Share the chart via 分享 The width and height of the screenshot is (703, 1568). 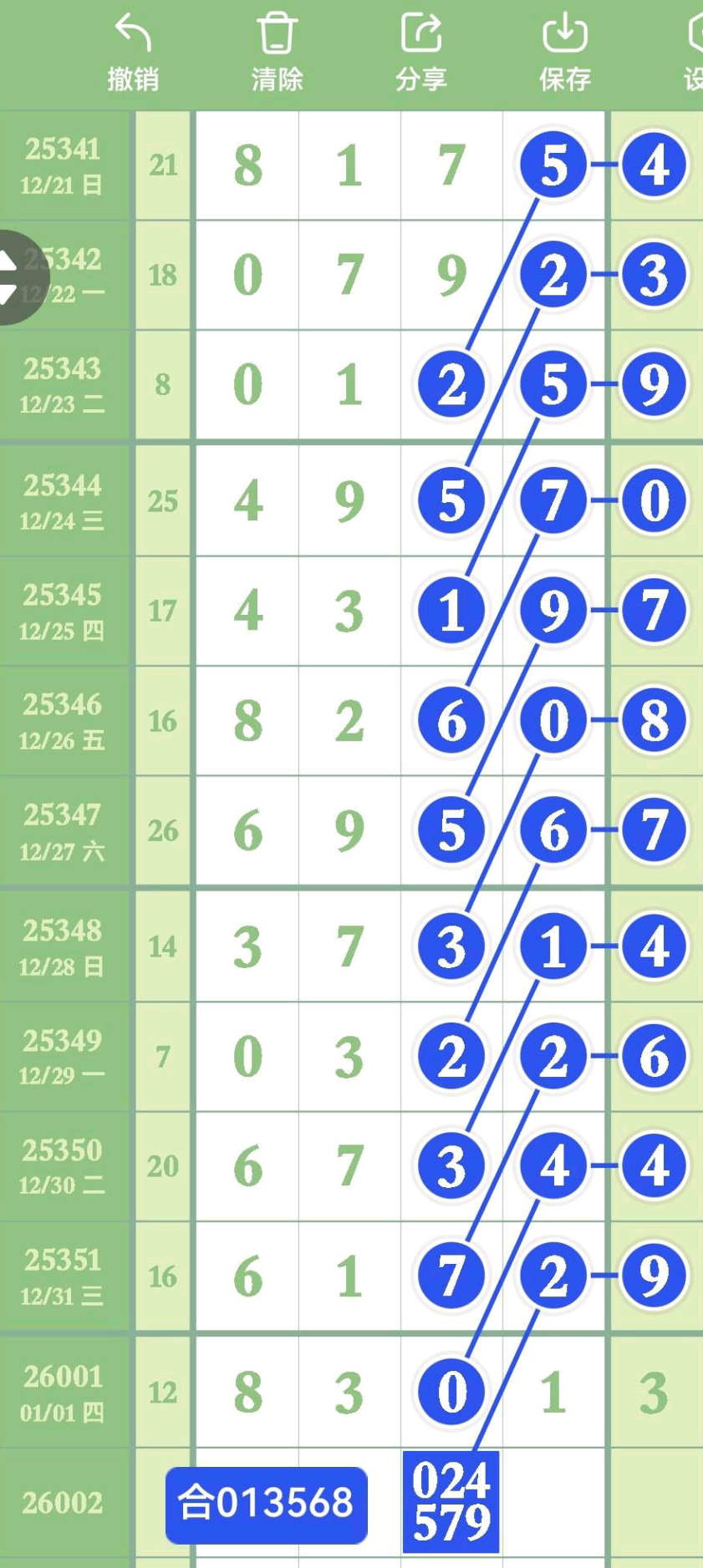click(420, 52)
